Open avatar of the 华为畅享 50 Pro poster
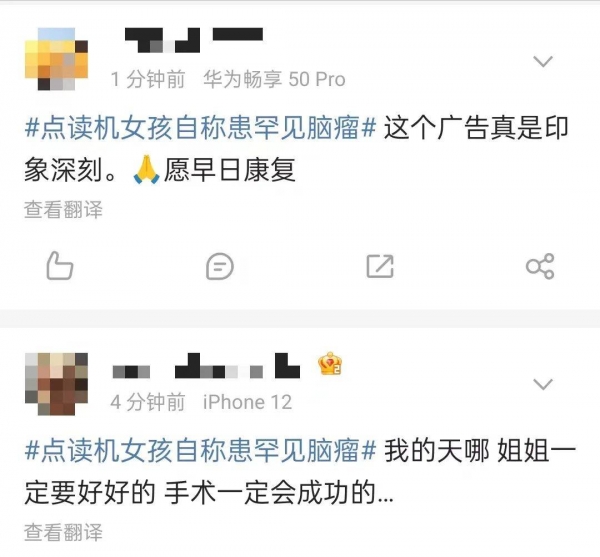Viewport: 600px width, 557px height. tap(54, 59)
